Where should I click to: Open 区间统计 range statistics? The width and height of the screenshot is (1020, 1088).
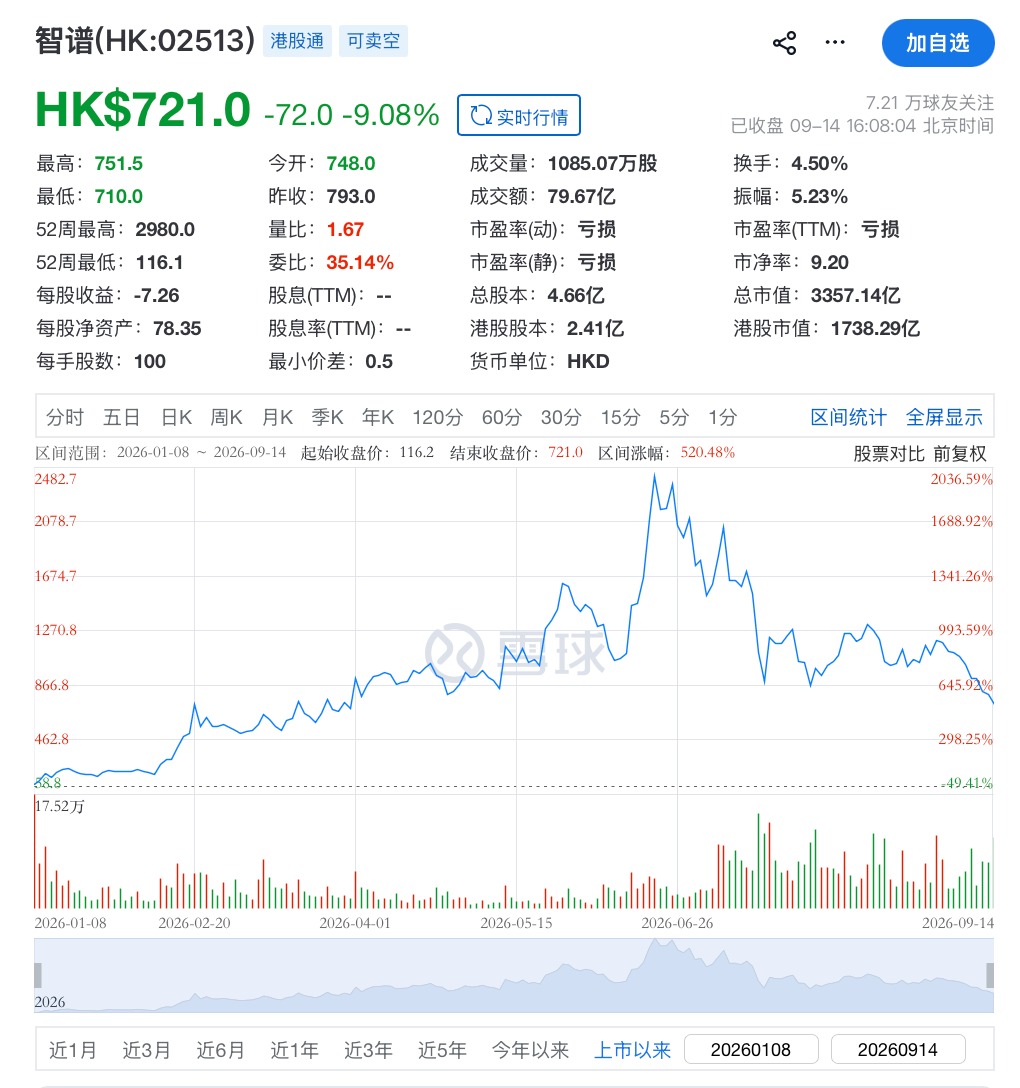point(848,417)
